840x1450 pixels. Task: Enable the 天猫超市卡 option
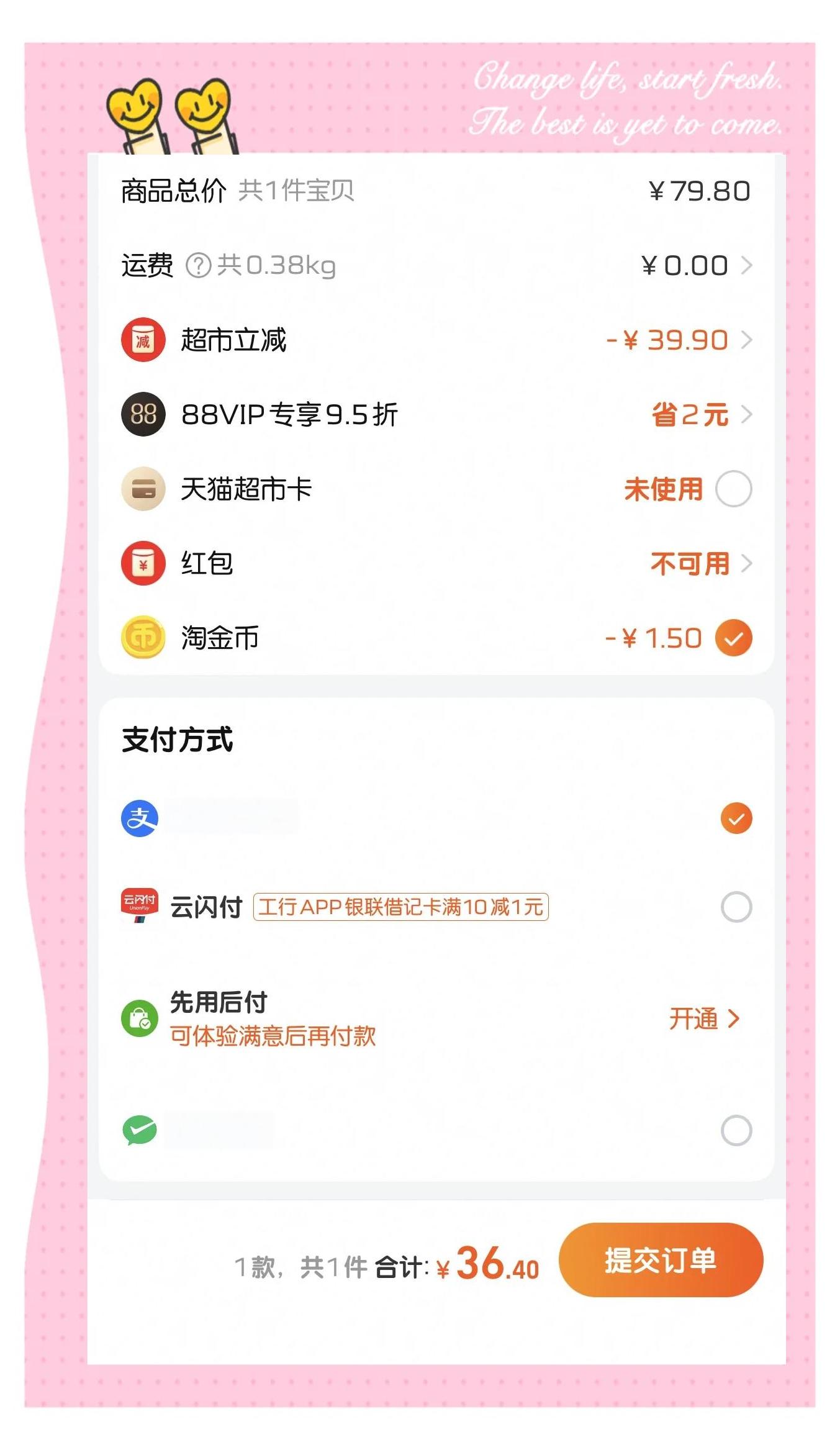pyautogui.click(x=733, y=489)
